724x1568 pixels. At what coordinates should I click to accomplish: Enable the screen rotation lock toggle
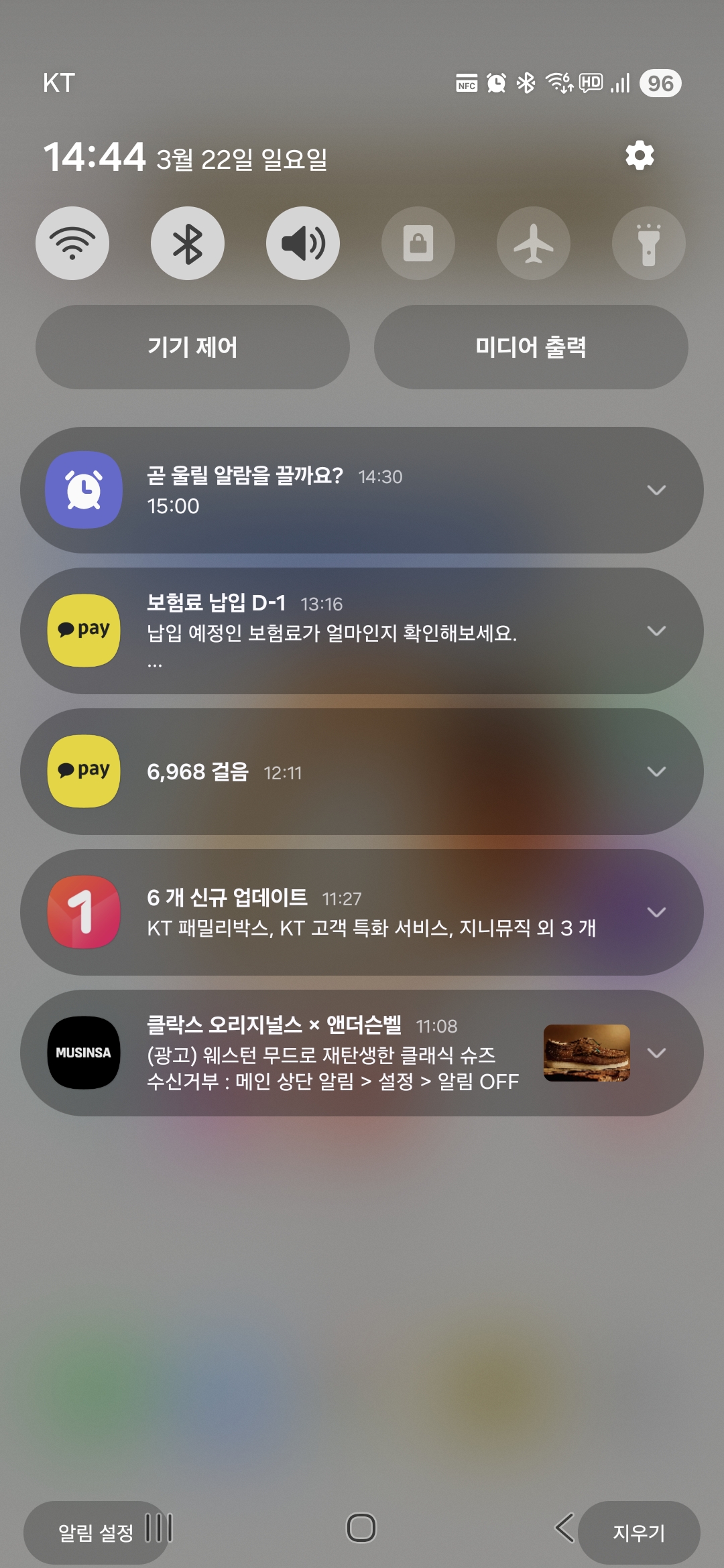(418, 243)
